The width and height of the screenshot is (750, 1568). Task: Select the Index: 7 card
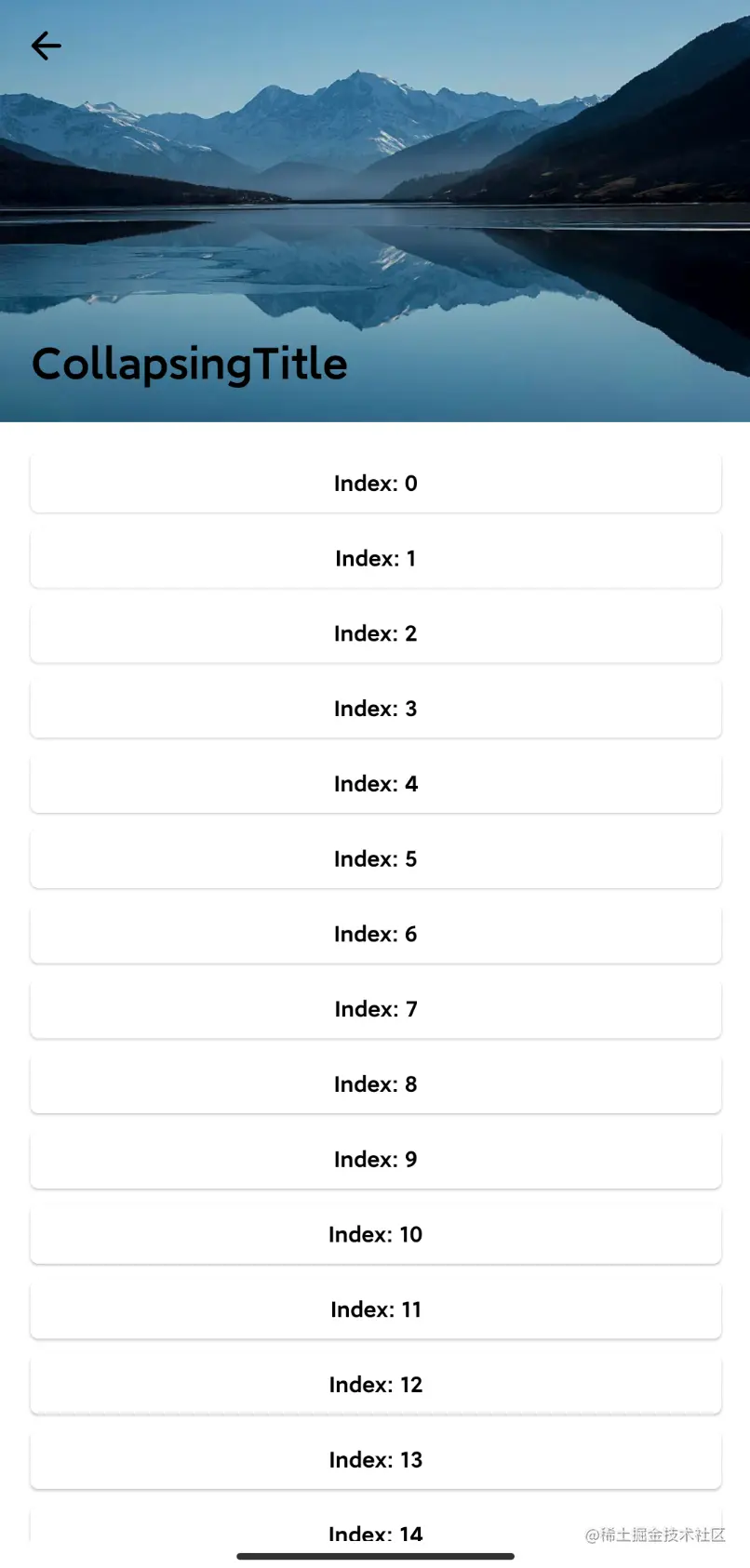click(x=375, y=1009)
